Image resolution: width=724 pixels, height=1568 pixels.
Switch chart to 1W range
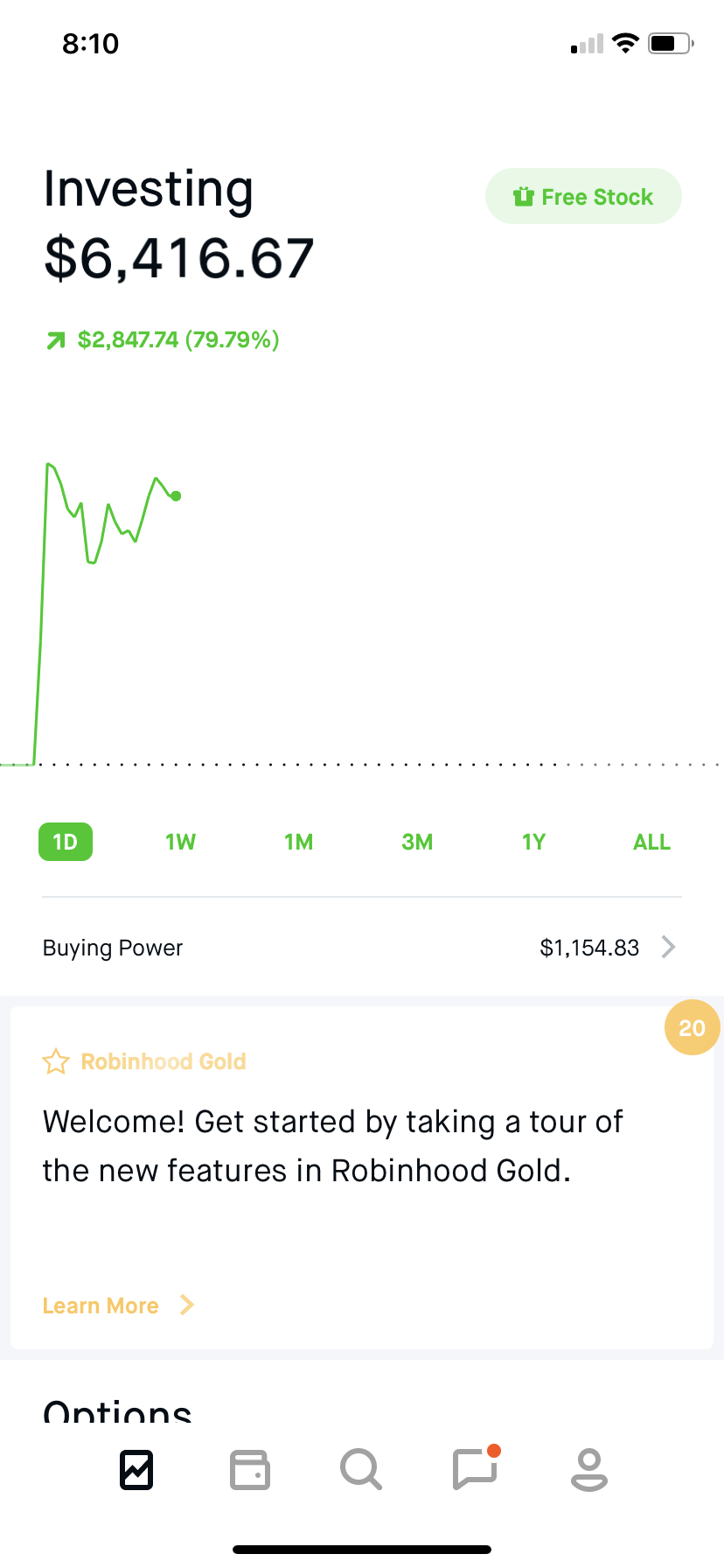coord(180,842)
